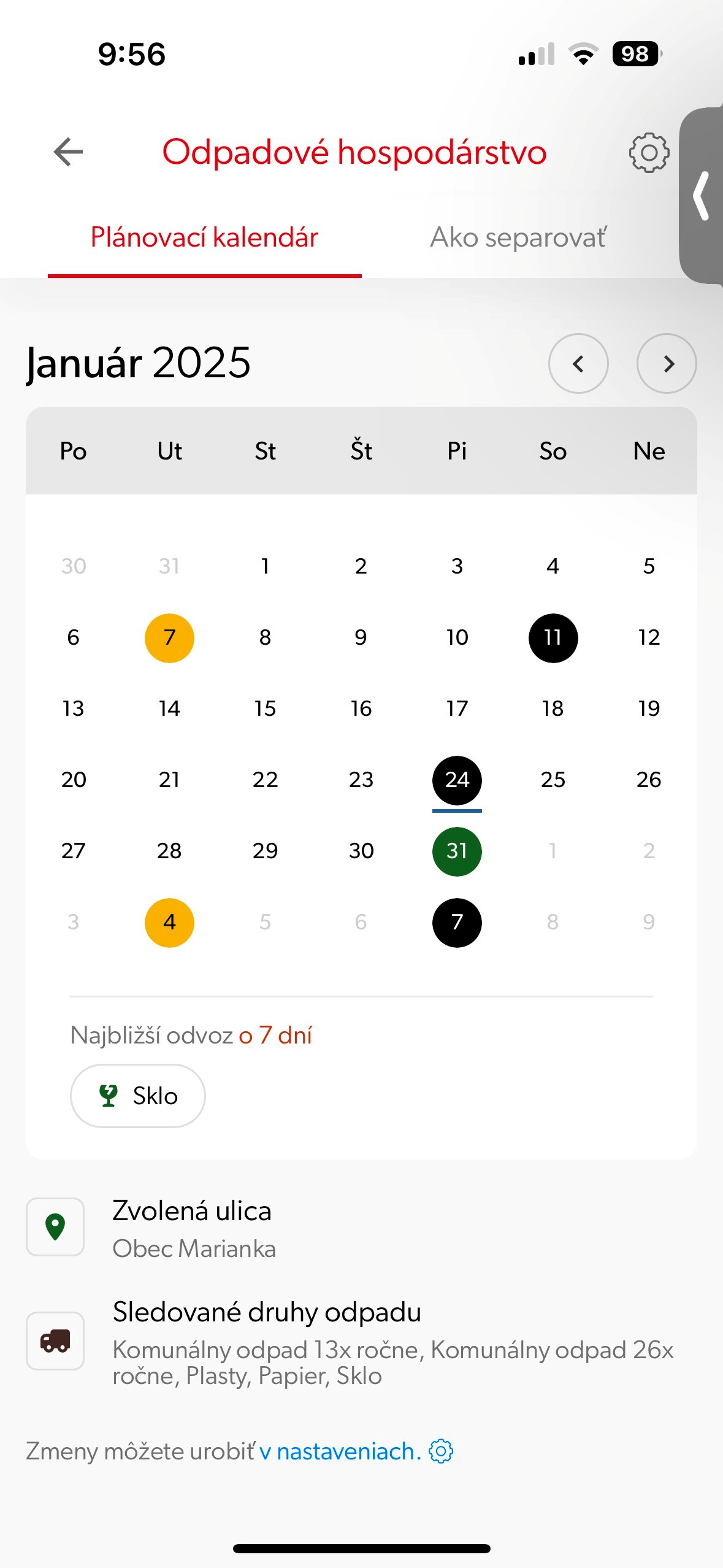Select the yellow February 4 date
The image size is (723, 1568).
(x=169, y=922)
